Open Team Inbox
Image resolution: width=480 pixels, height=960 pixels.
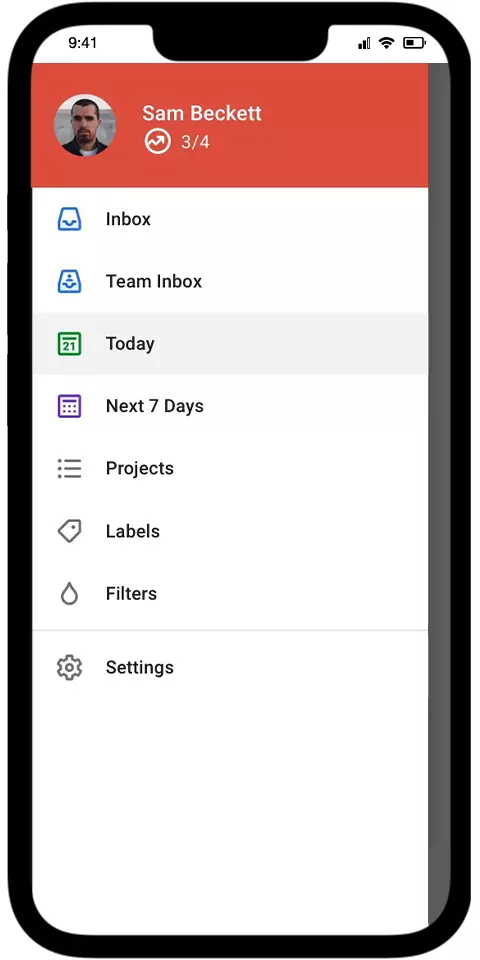tap(230, 282)
